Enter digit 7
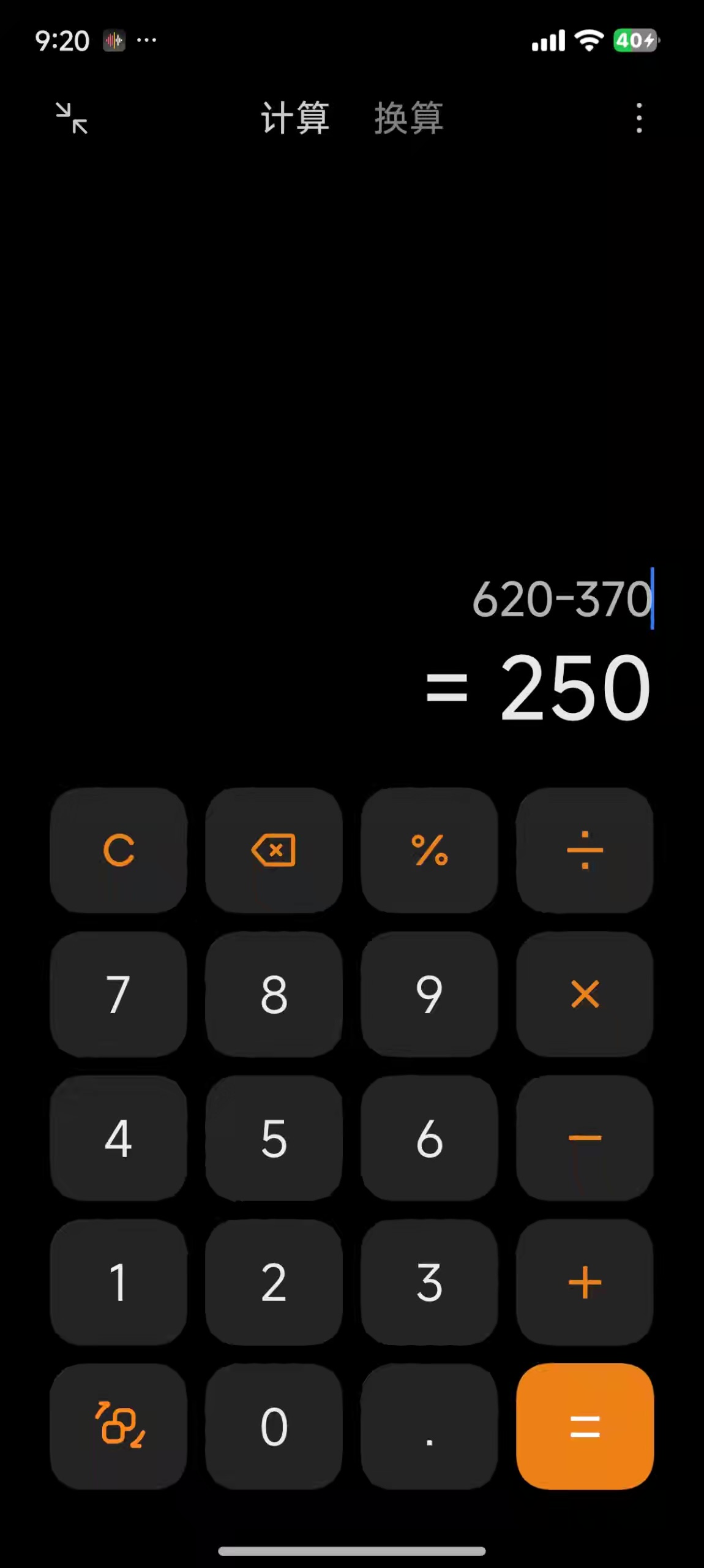 119,994
